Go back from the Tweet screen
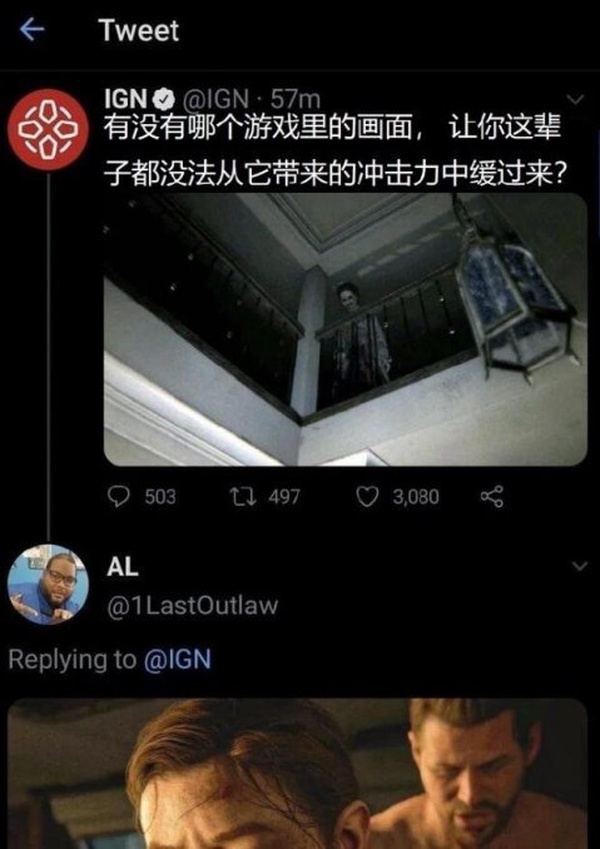 tap(34, 32)
